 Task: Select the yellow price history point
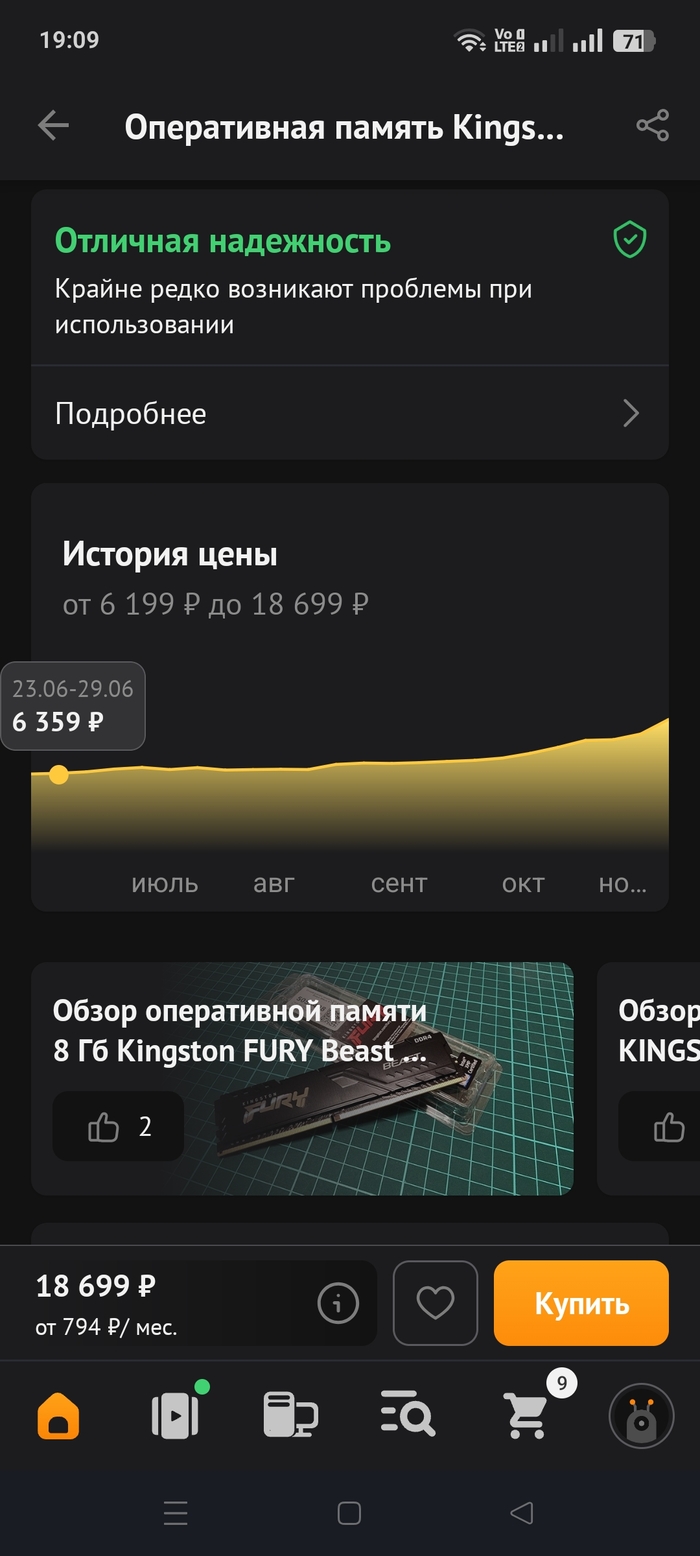coord(59,774)
